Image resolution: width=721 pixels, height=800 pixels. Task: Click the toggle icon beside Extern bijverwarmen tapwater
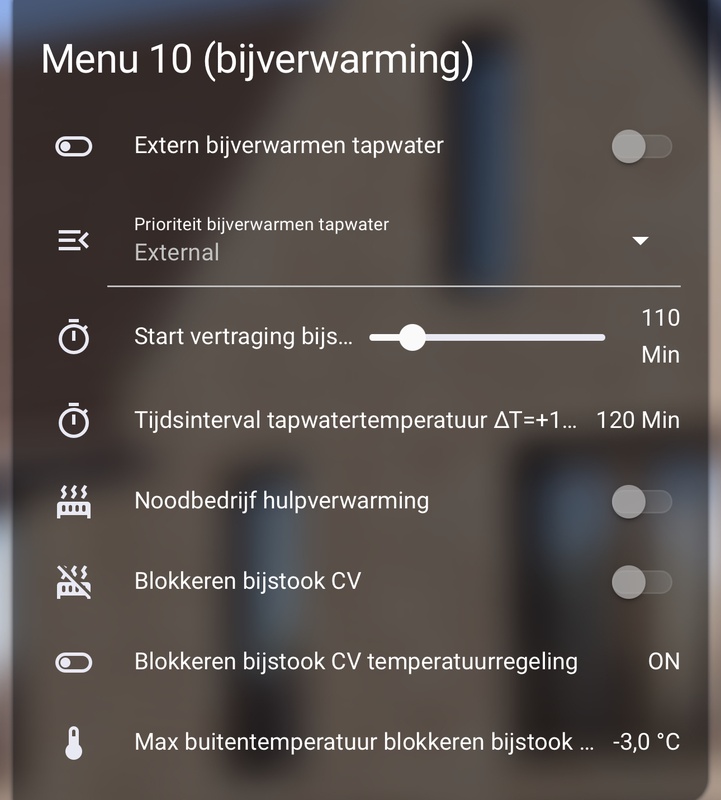71,145
